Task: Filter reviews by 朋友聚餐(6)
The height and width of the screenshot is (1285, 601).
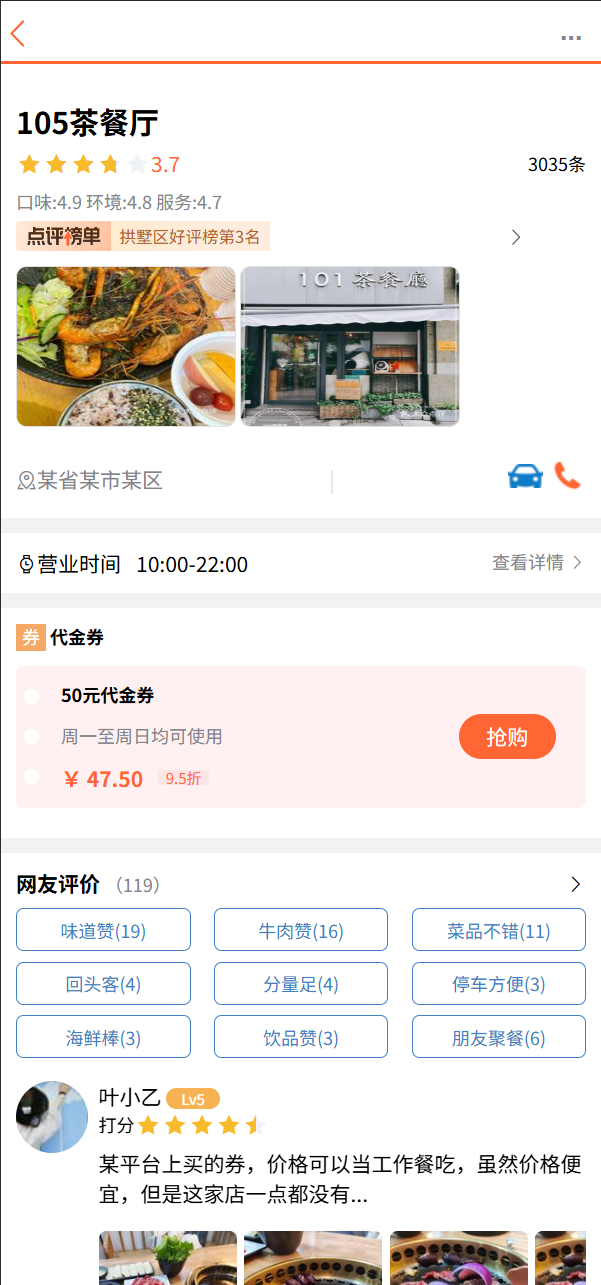Action: tap(498, 1037)
